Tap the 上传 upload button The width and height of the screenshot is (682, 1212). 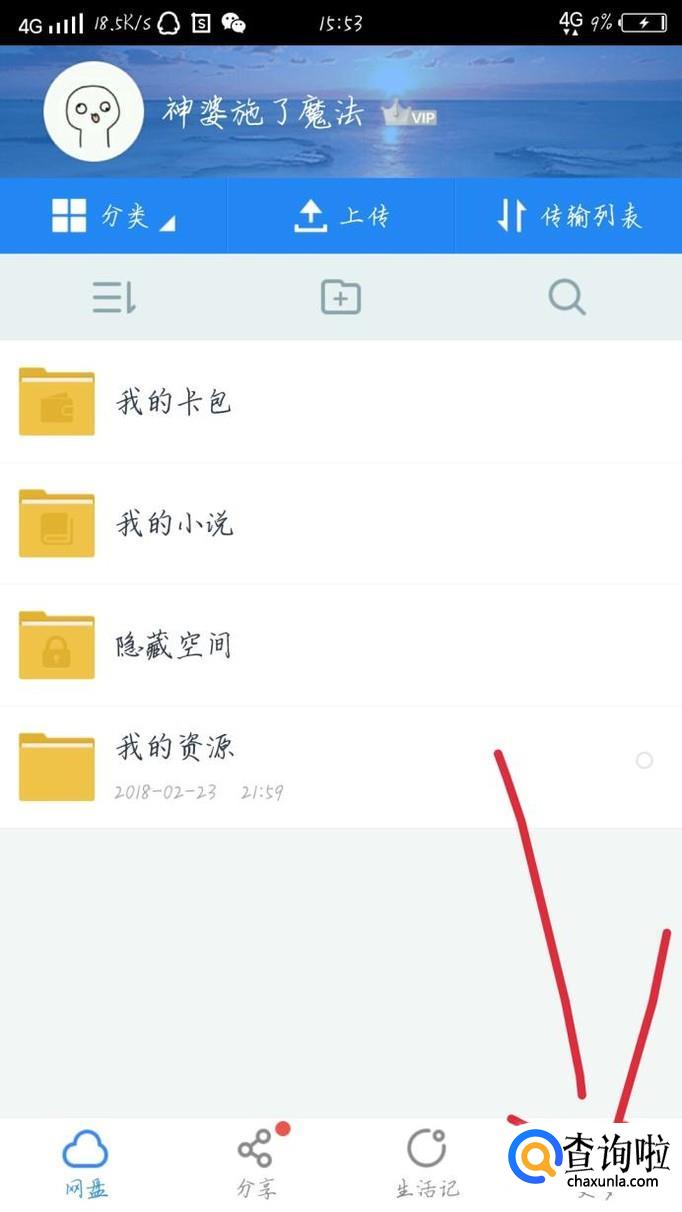pos(341,216)
